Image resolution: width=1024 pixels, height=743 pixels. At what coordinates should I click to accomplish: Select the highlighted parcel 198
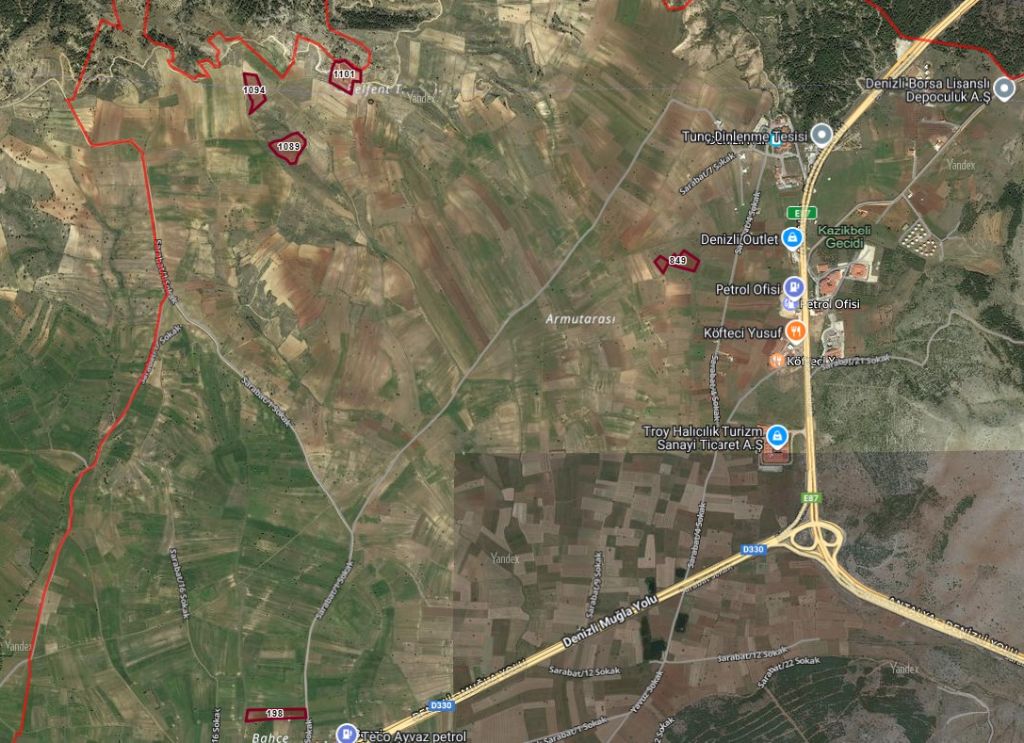(276, 714)
